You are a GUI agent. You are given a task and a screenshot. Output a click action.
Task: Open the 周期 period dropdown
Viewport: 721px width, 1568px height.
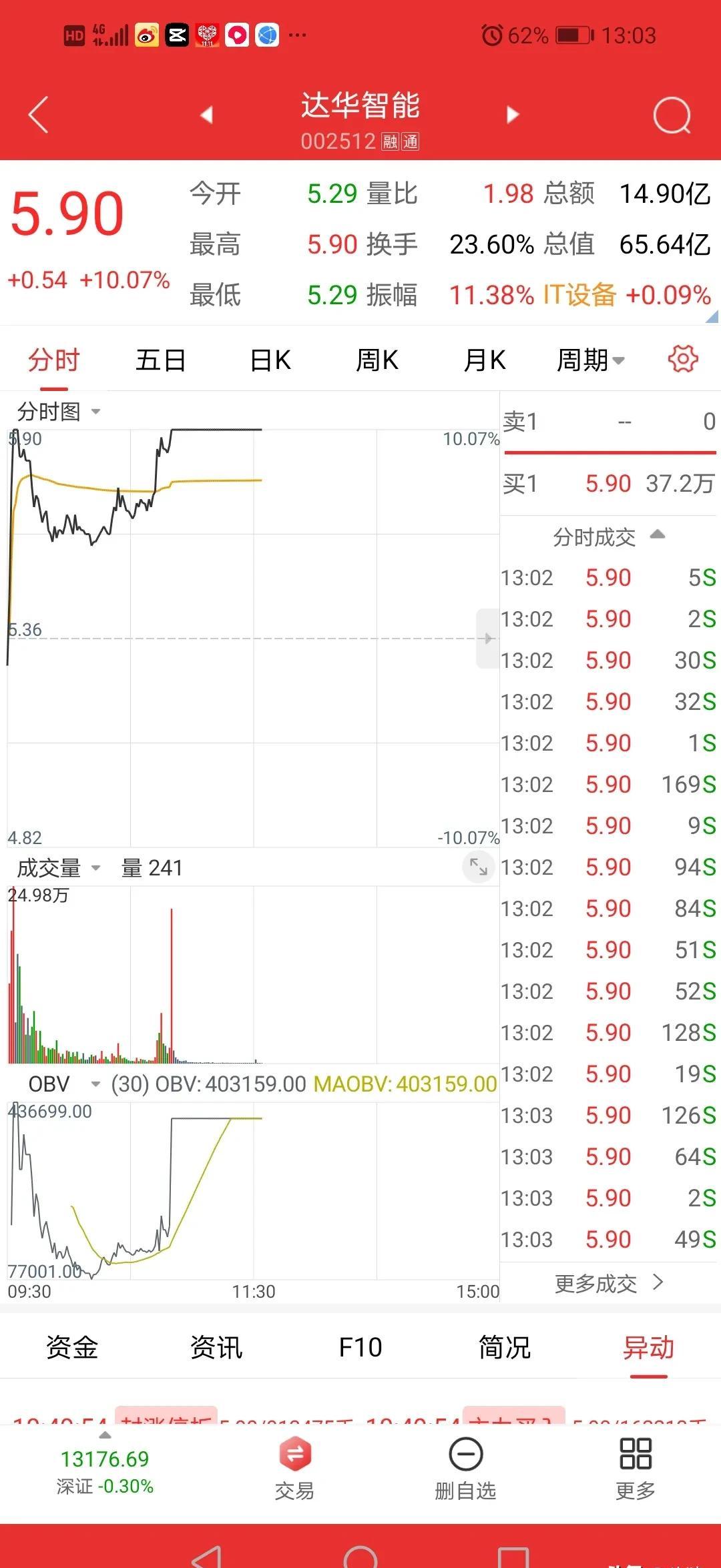click(590, 360)
